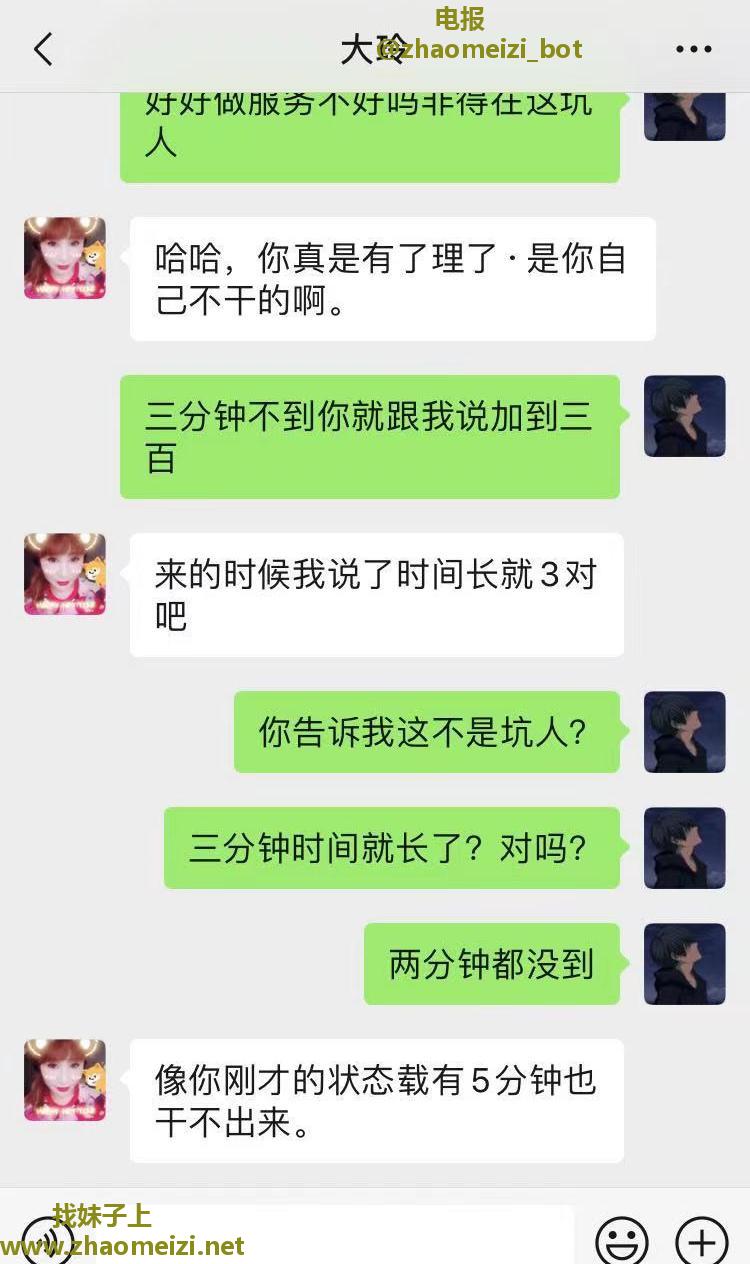The height and width of the screenshot is (1264, 750).
Task: Select the green bubble saying 两分钟都没到
Action: click(492, 964)
